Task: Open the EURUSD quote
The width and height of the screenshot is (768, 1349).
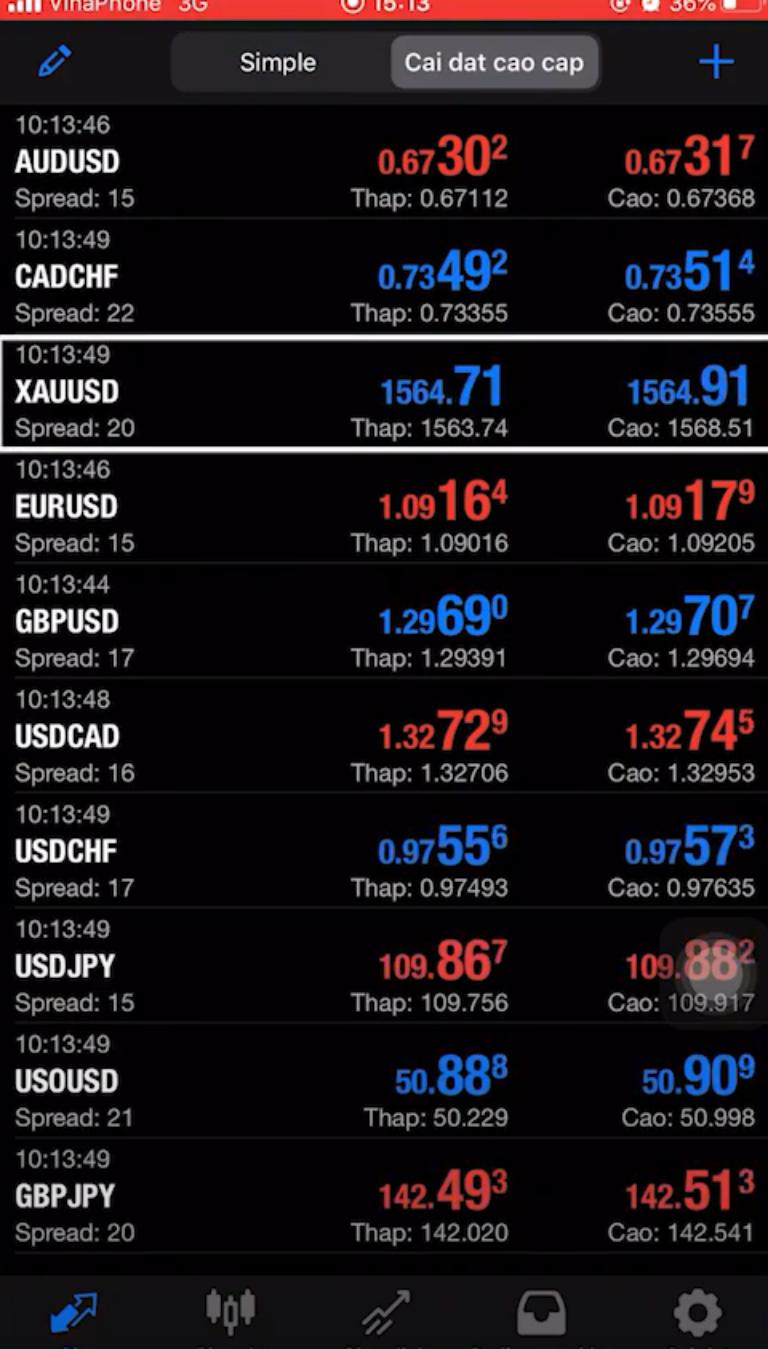Action: click(384, 507)
